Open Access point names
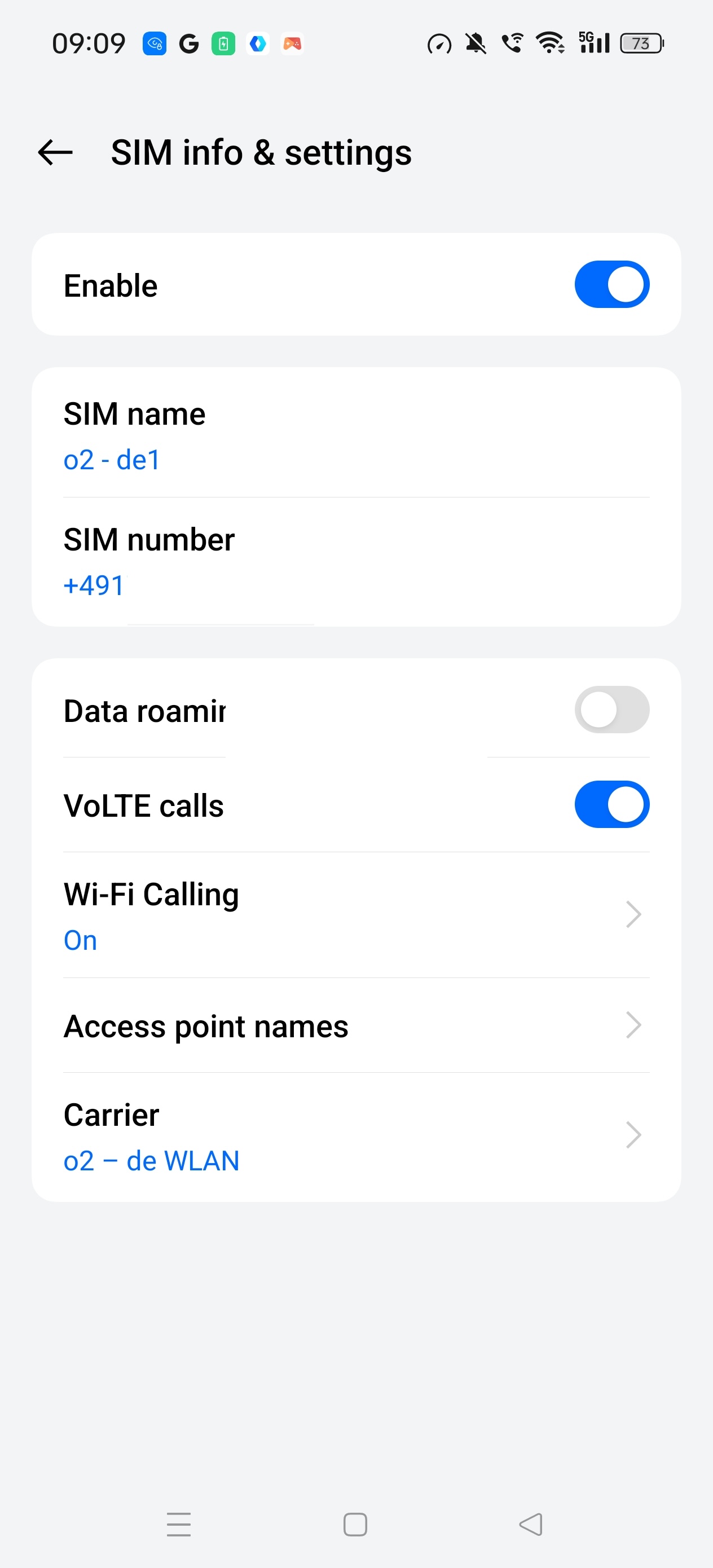Screen dimensions: 713x1568 (x=356, y=1025)
